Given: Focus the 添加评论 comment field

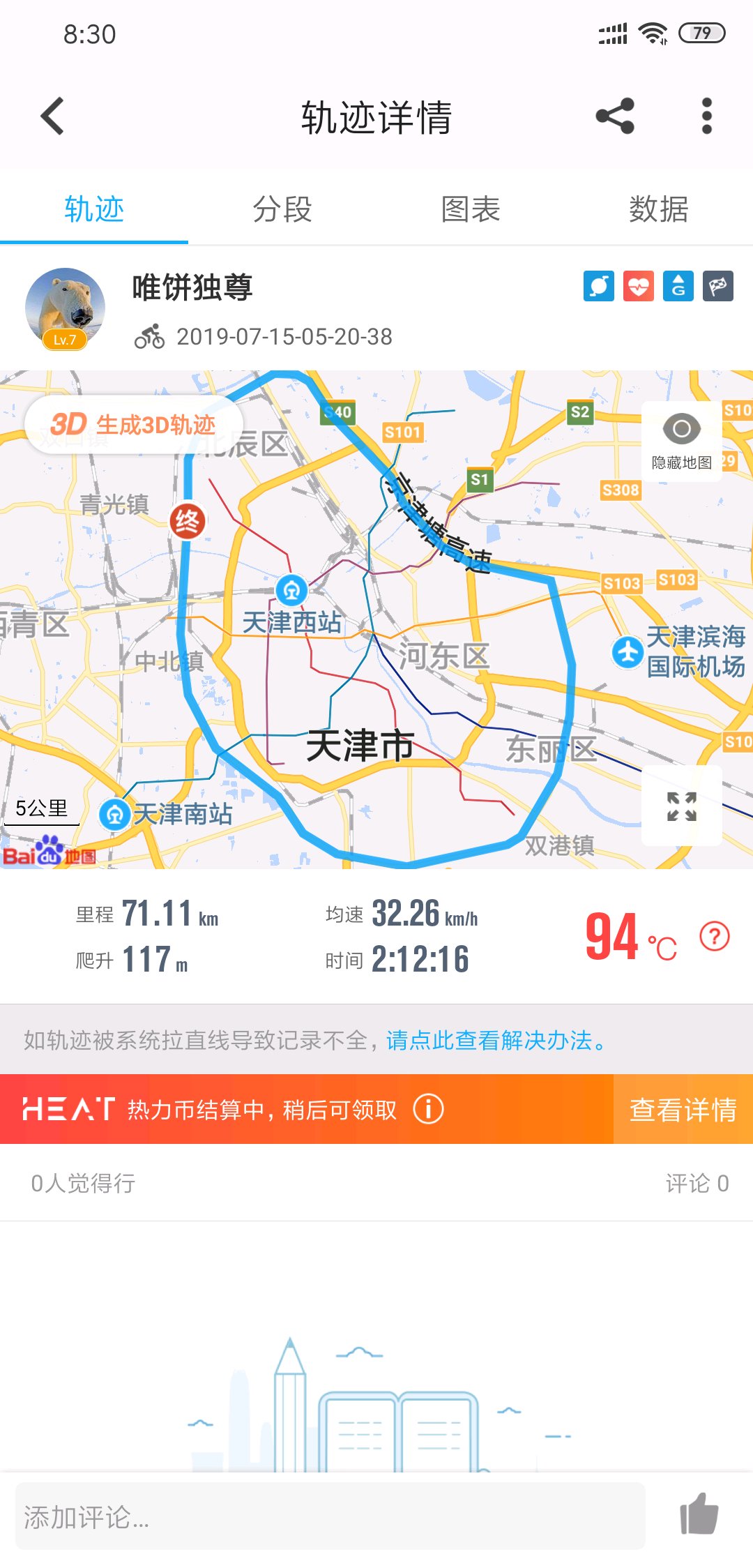Looking at the screenshot, I should [330, 1516].
